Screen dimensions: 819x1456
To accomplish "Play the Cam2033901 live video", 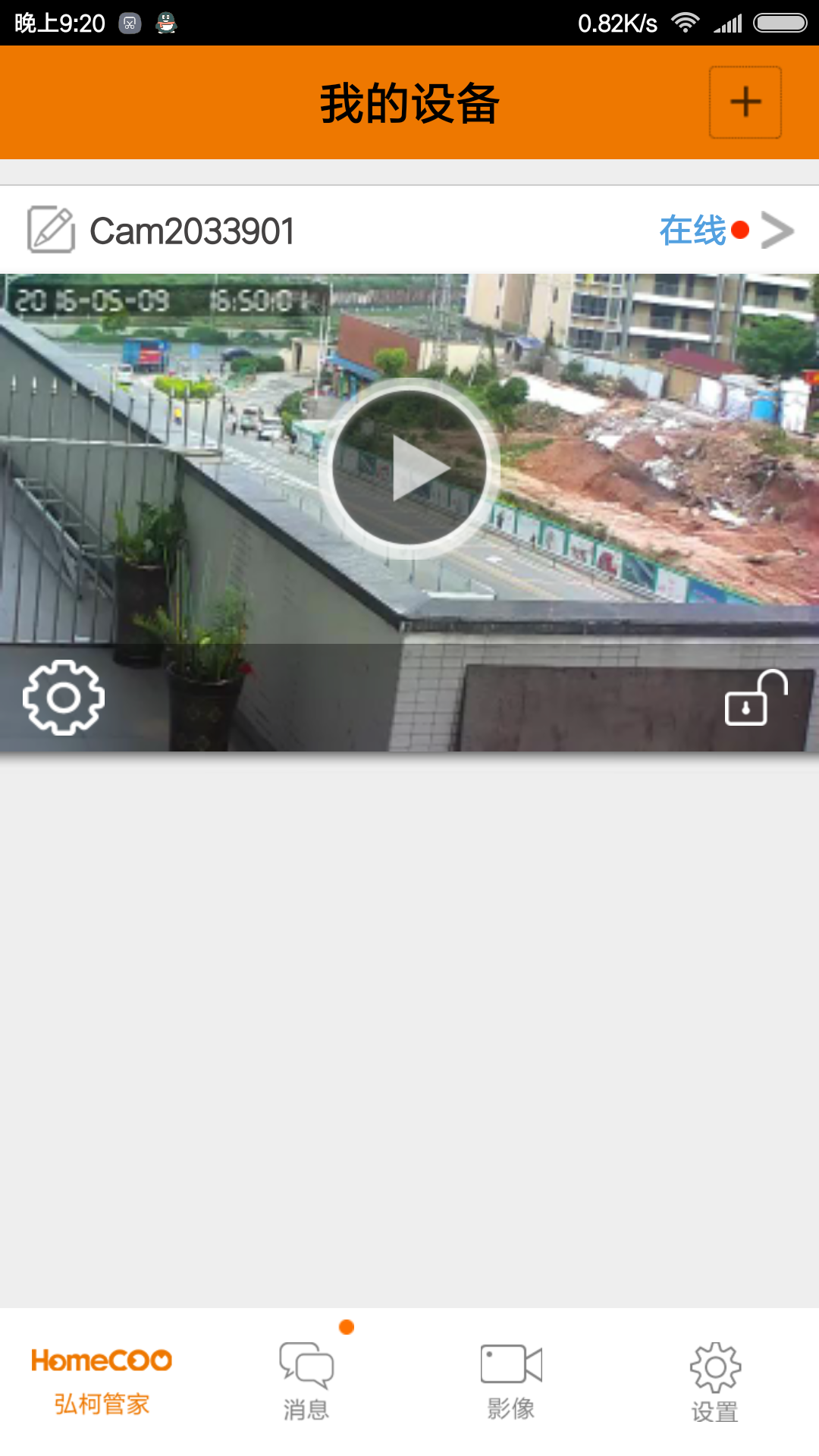I will [x=409, y=468].
